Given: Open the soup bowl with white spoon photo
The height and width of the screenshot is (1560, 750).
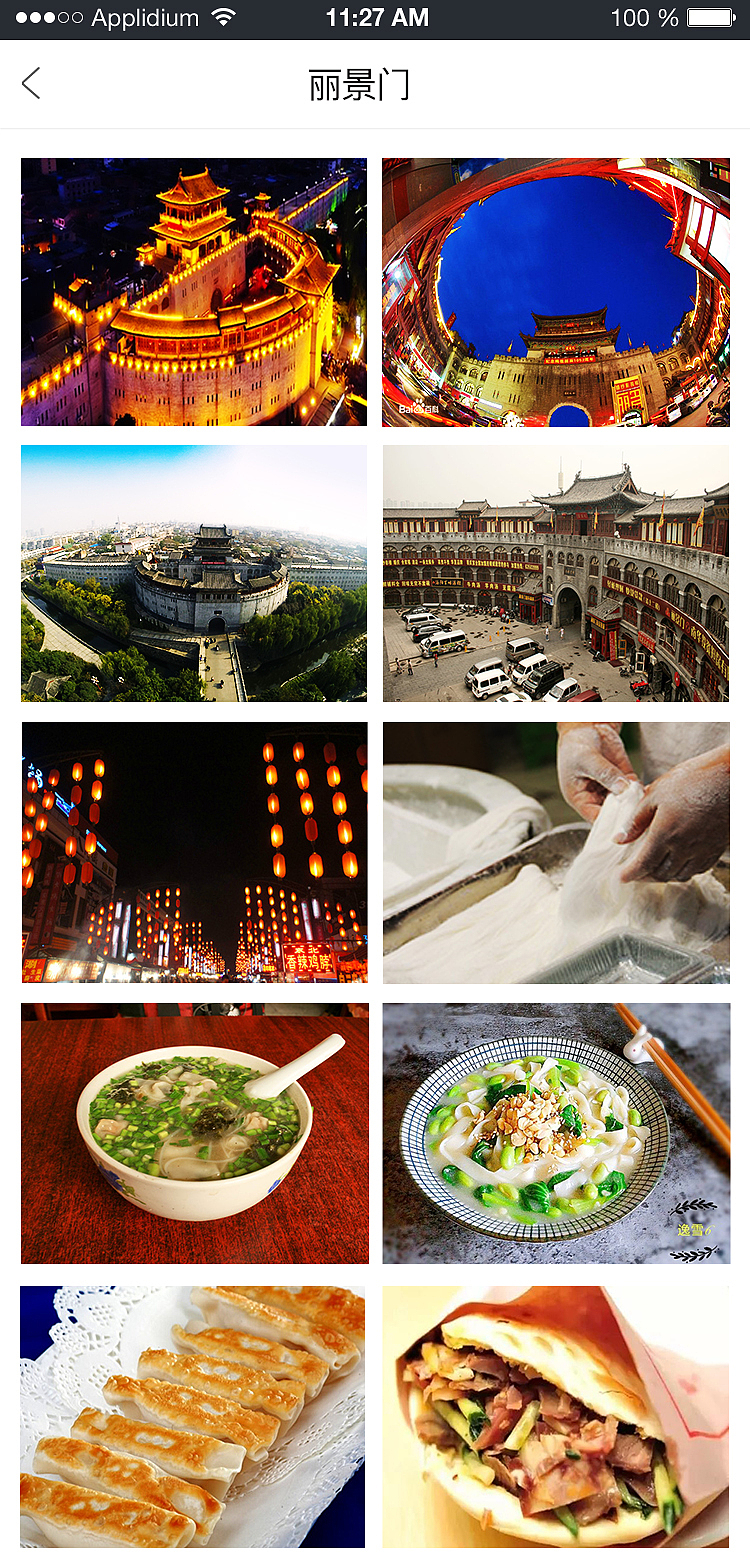Looking at the screenshot, I should pos(194,1133).
